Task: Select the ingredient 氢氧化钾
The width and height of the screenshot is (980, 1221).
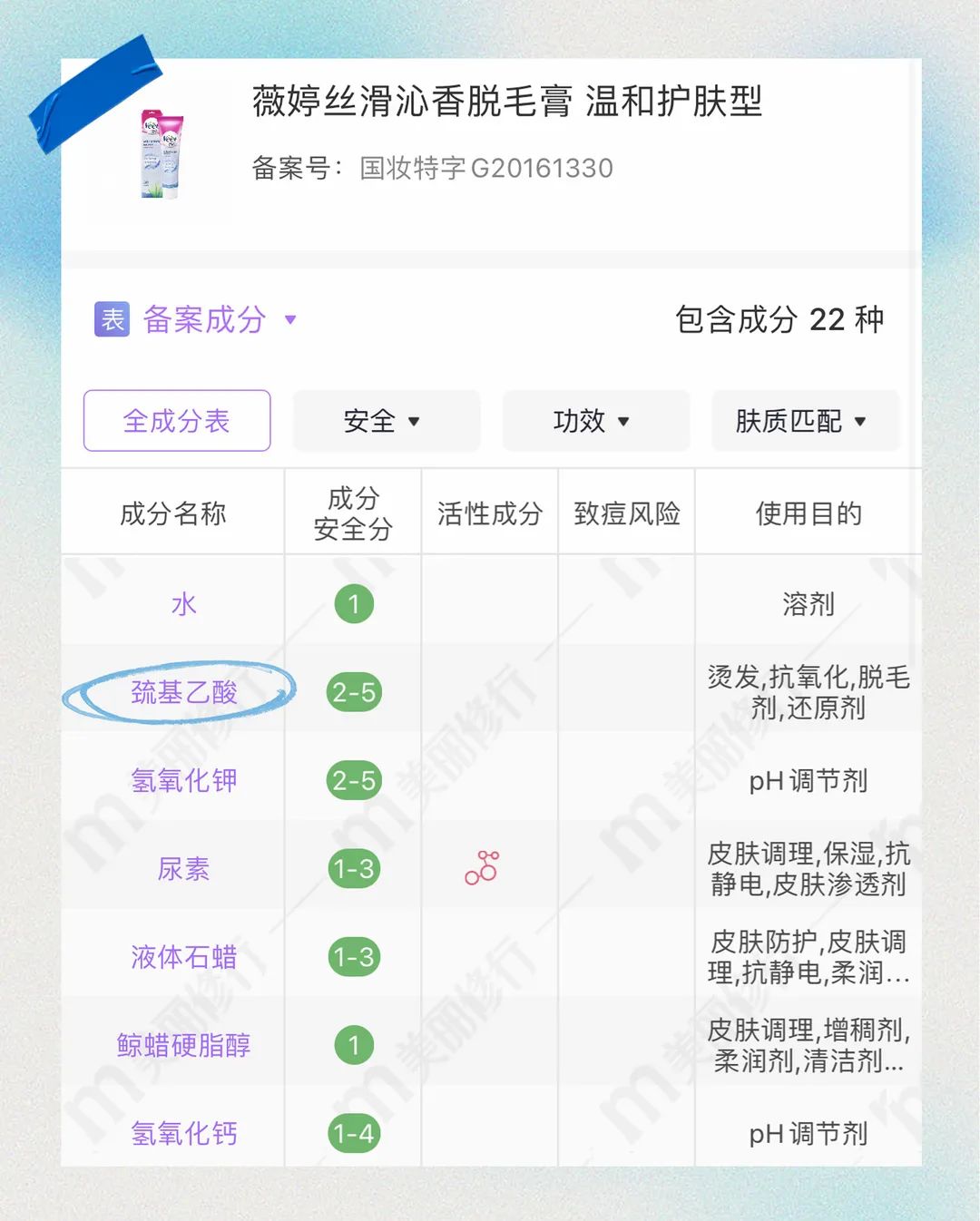Action: coord(181,779)
